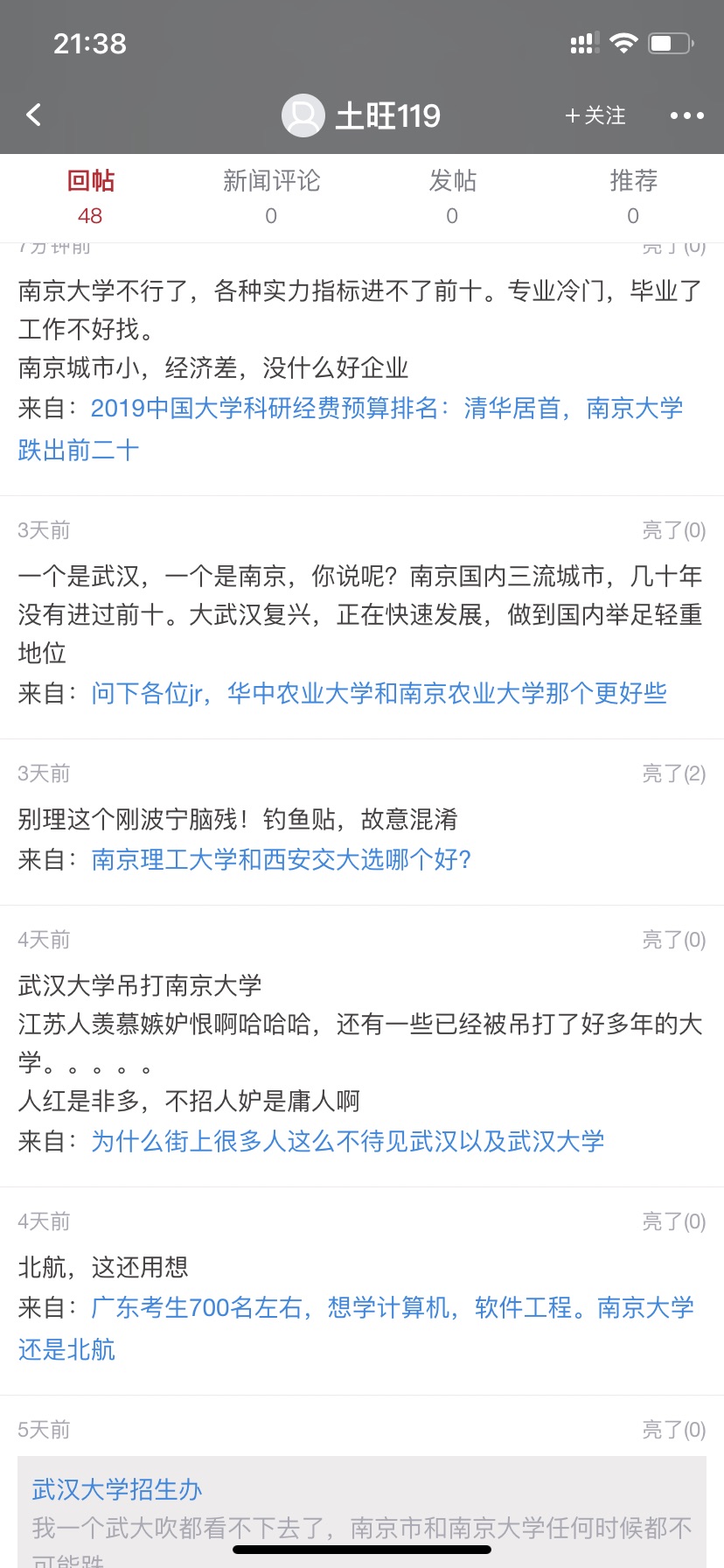This screenshot has width=724, height=1568.
Task: Select the 回帖 tab
Action: tap(90, 197)
